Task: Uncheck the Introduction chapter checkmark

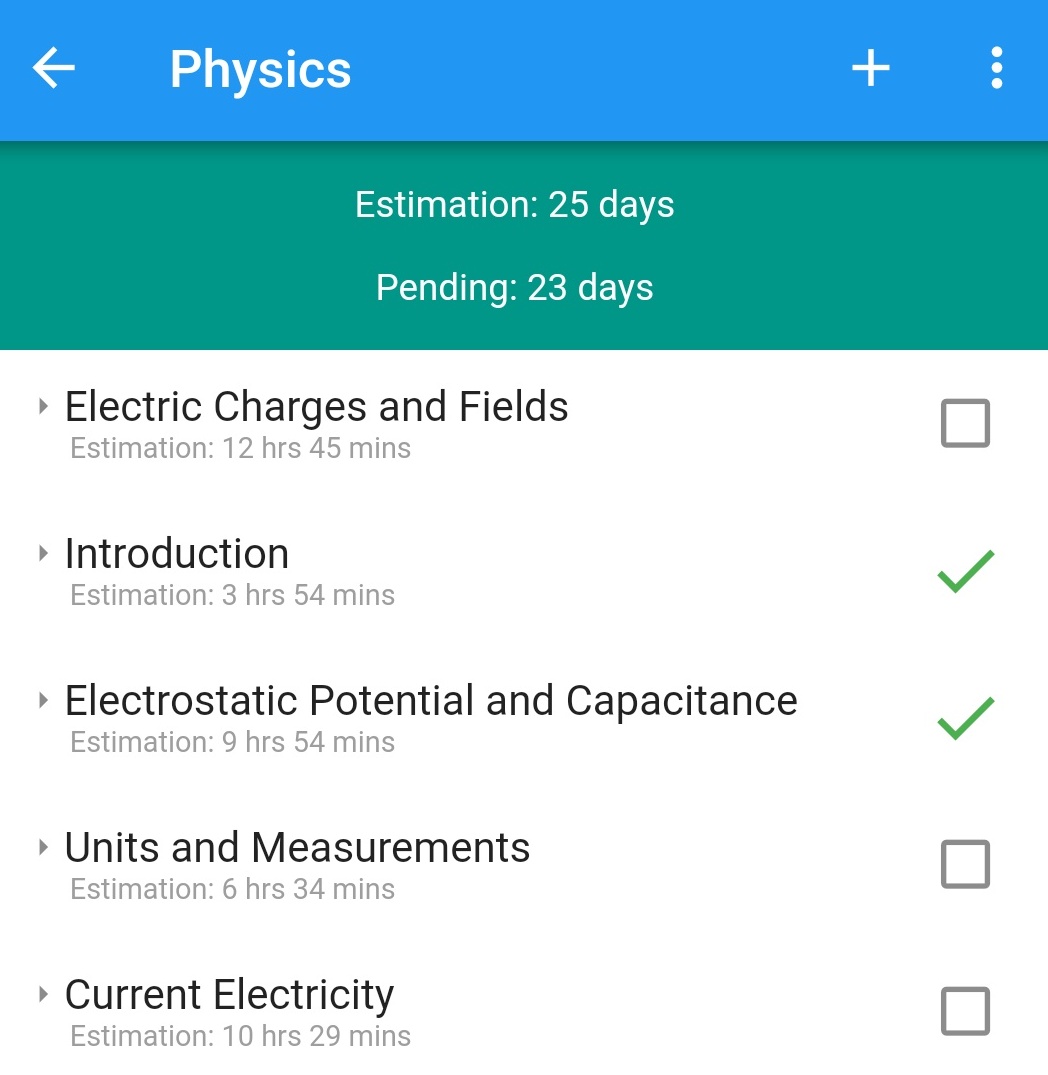Action: click(x=965, y=571)
